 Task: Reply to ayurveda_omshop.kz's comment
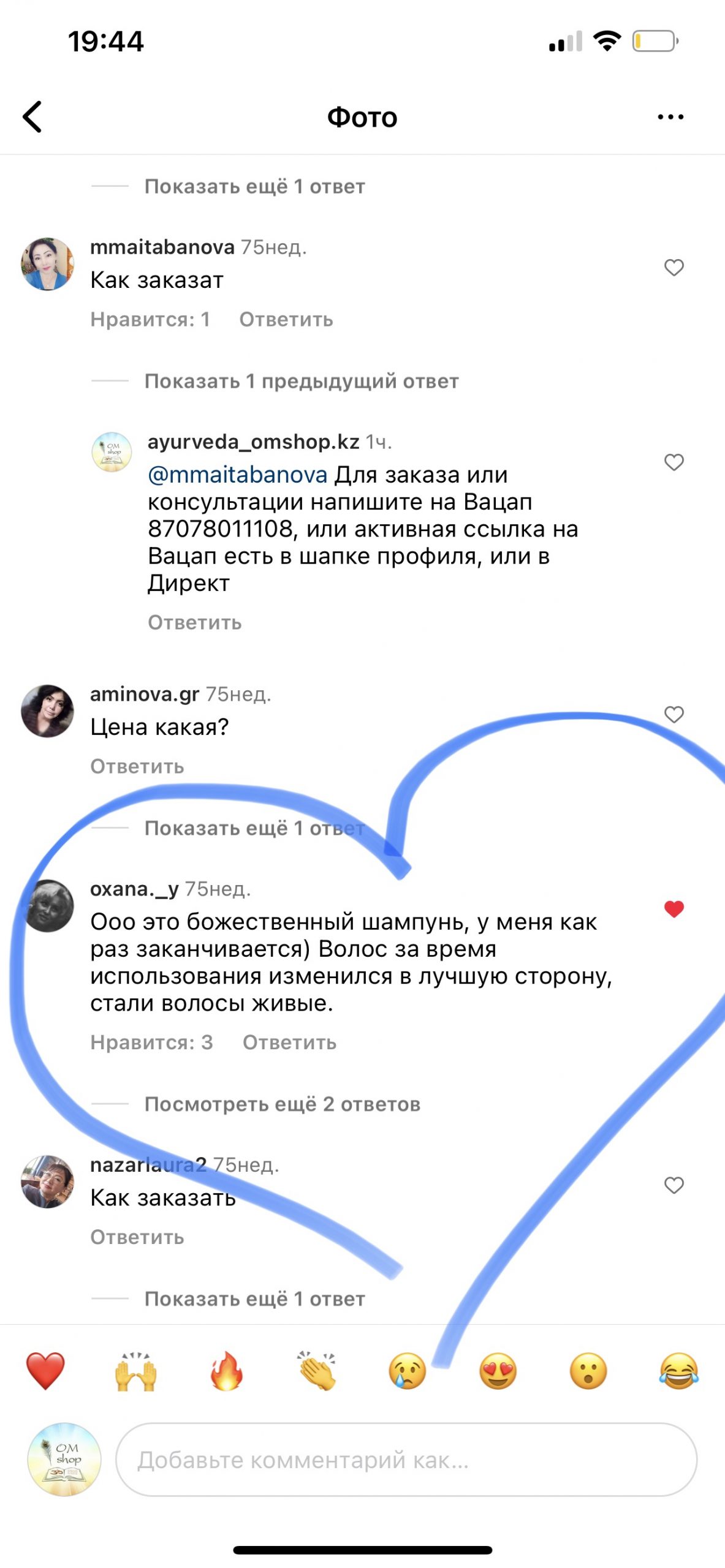click(194, 623)
